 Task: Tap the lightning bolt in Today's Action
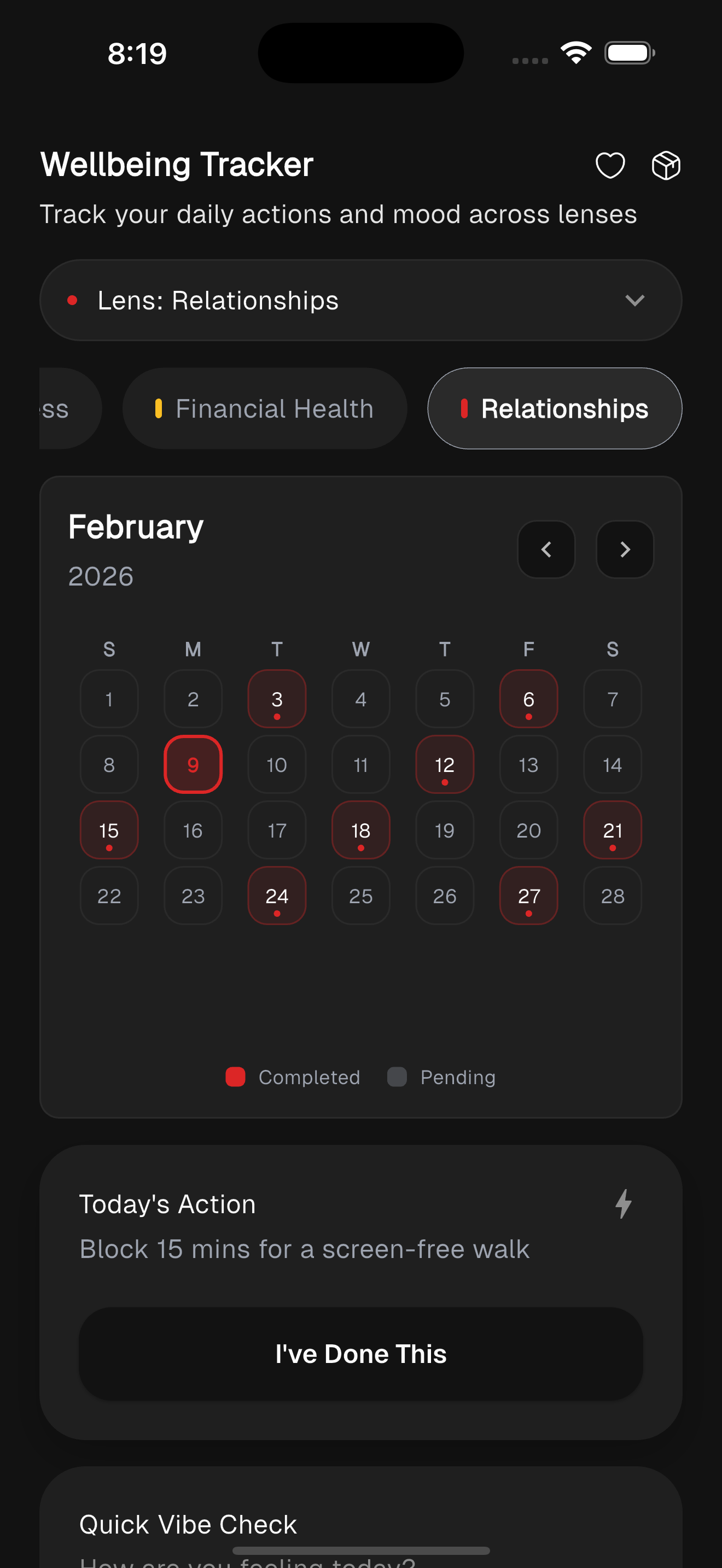click(x=623, y=1204)
